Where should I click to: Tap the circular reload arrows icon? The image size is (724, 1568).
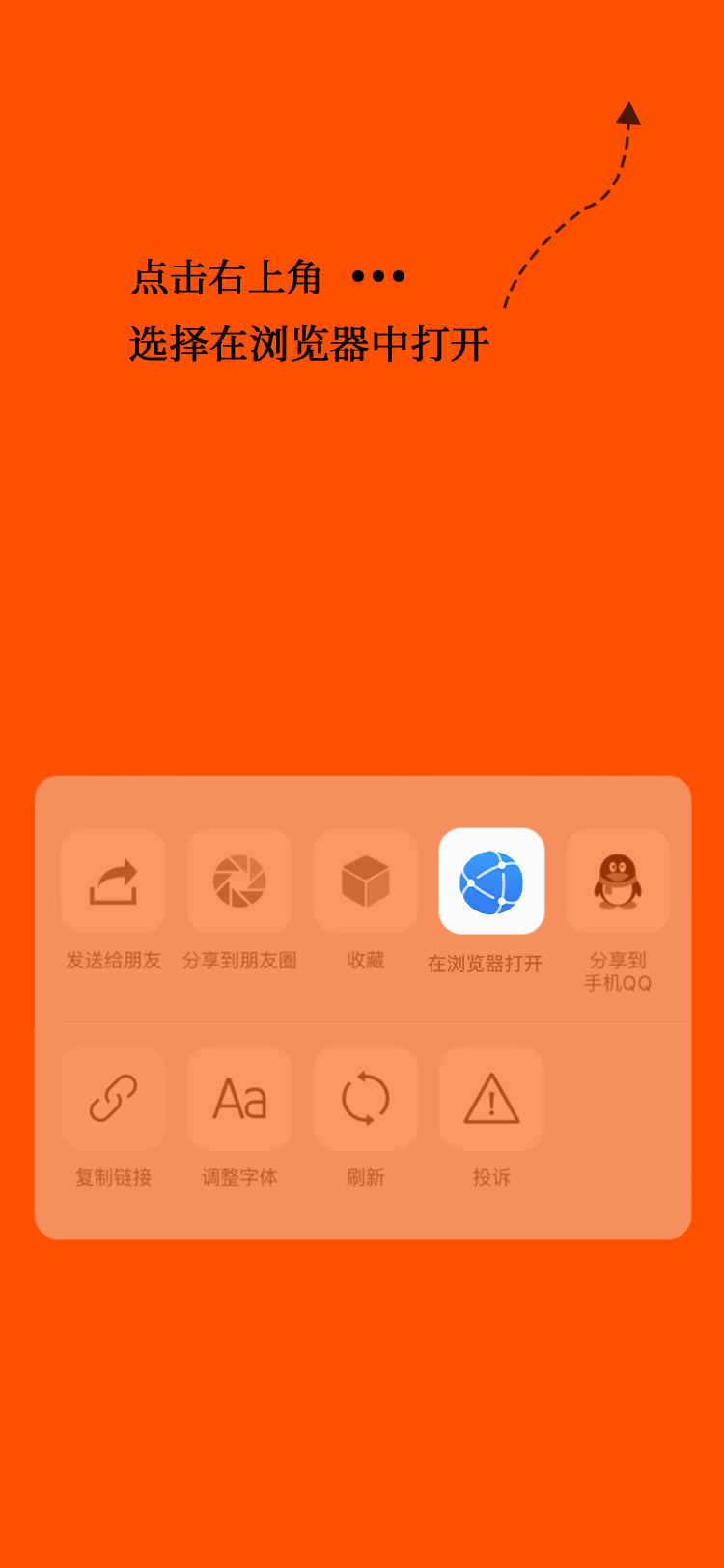[365, 1098]
